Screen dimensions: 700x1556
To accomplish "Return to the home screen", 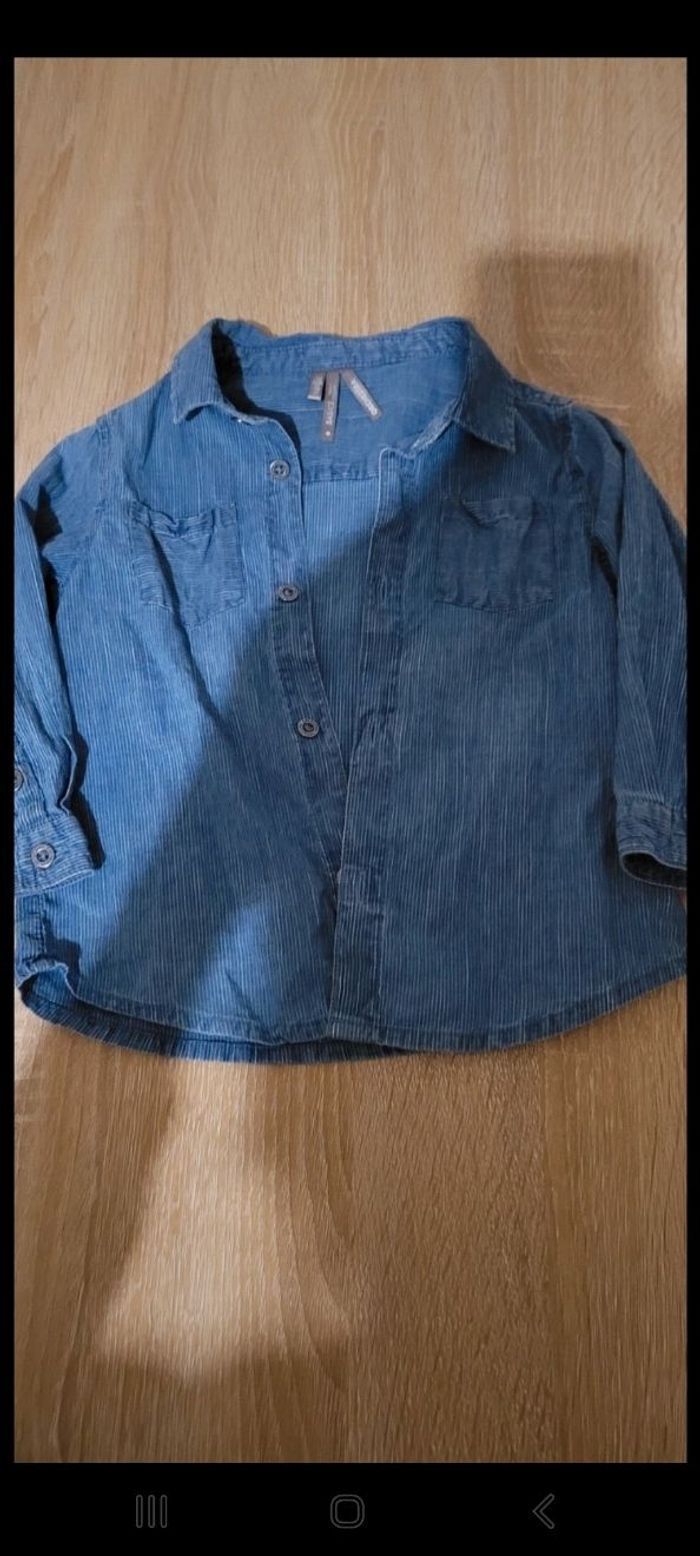I will 347,1511.
